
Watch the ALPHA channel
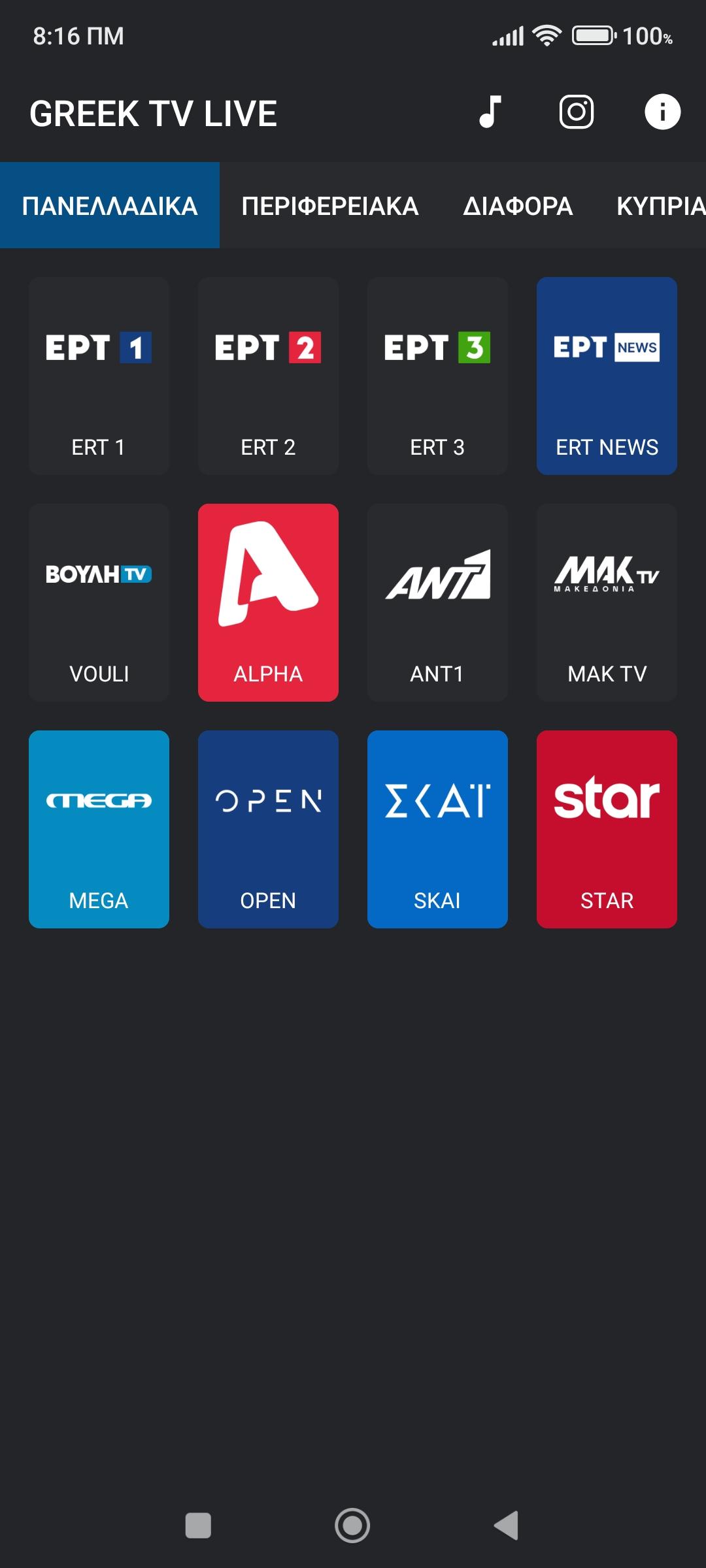tap(268, 602)
